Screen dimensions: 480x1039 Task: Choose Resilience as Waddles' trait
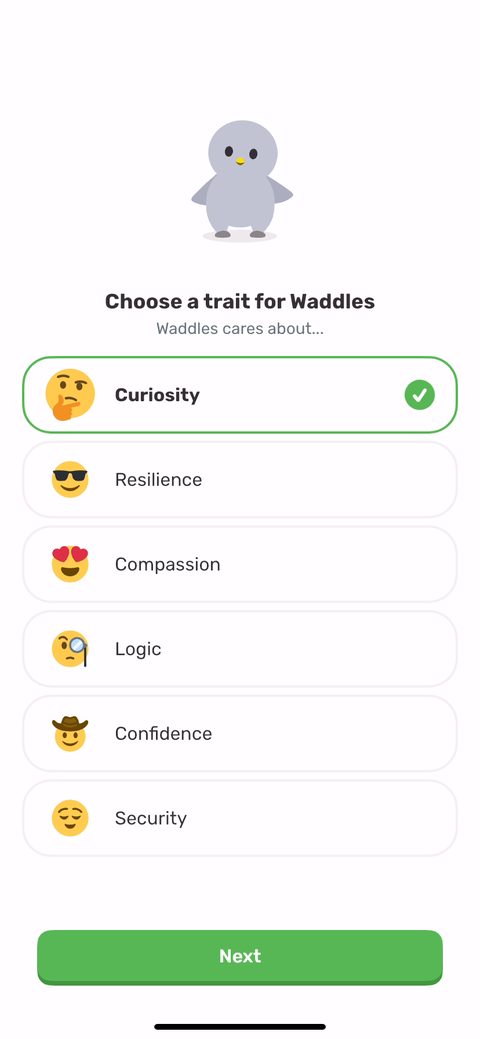coord(240,480)
